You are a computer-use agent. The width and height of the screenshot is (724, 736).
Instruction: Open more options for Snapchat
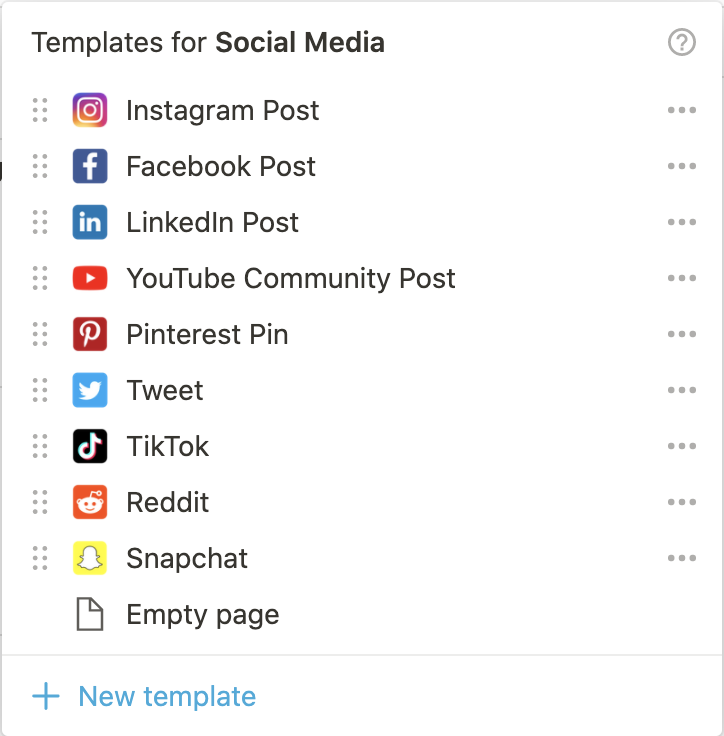click(x=681, y=558)
